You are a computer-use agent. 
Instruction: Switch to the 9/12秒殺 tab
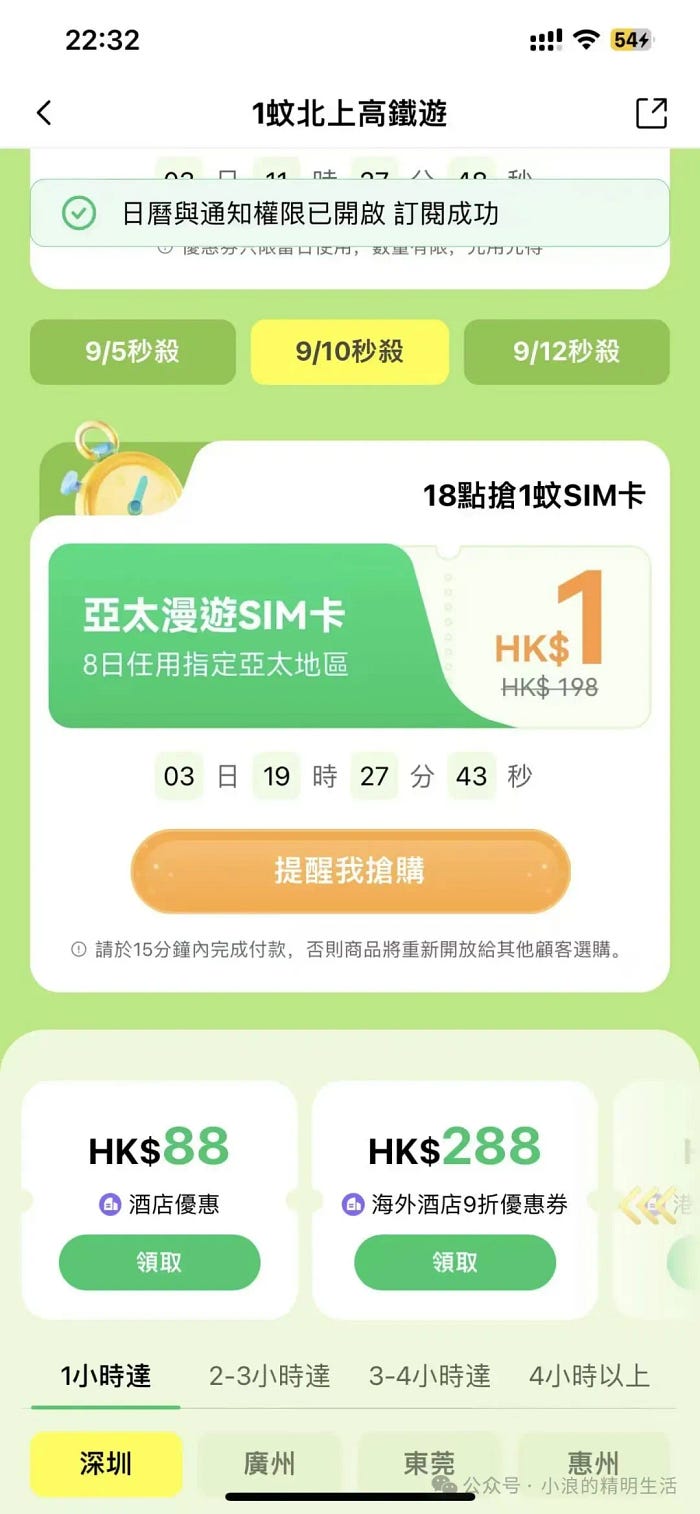tap(566, 351)
